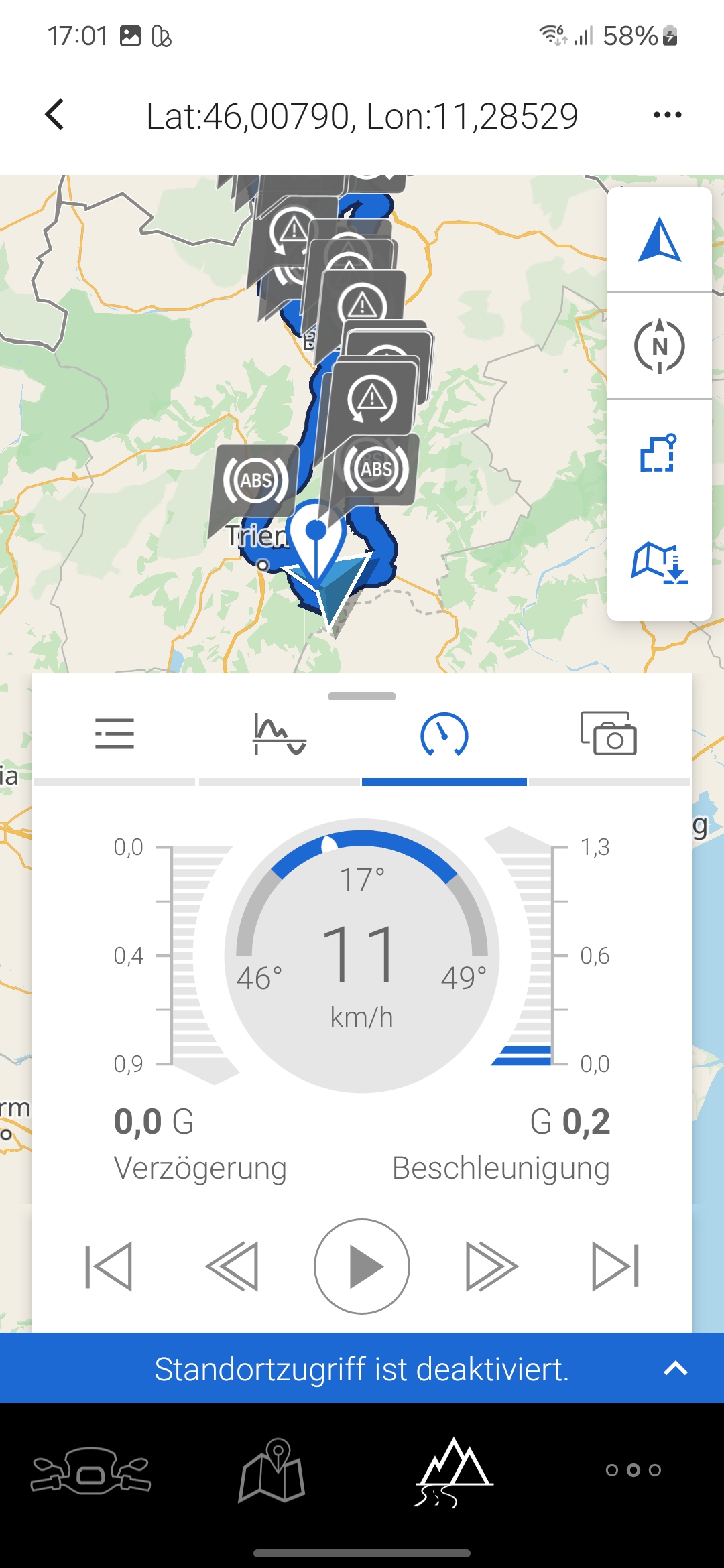Viewport: 724px width, 1568px height.
Task: Switch to the list details tab
Action: [x=115, y=734]
